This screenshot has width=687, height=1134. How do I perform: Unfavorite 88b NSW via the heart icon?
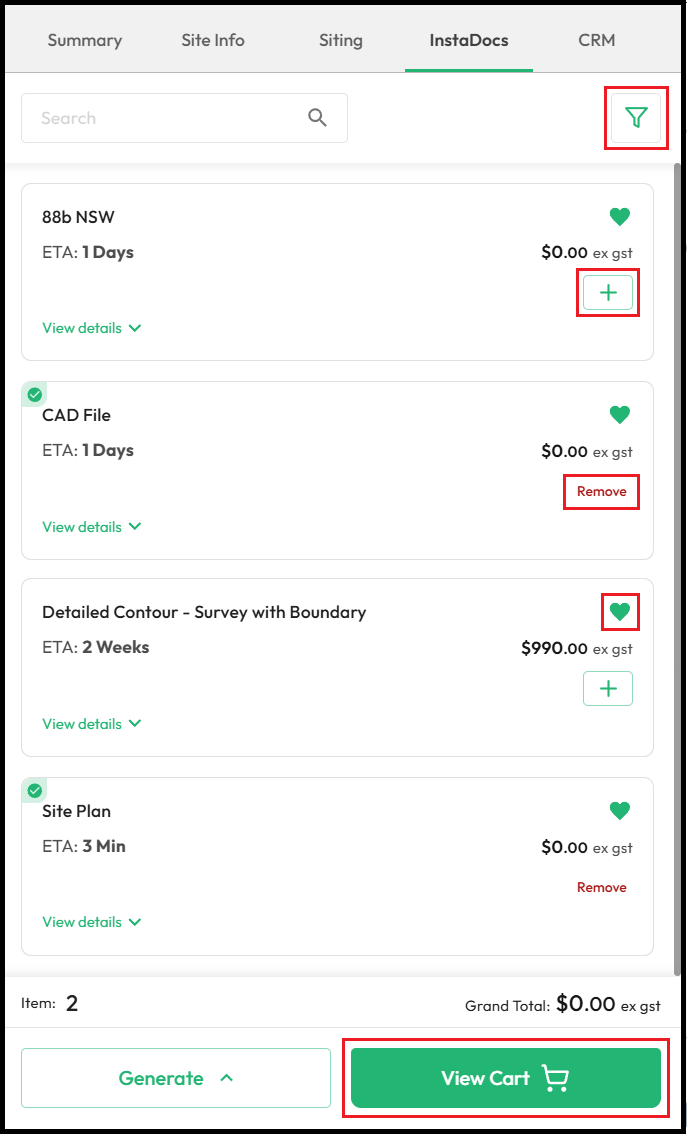(620, 216)
